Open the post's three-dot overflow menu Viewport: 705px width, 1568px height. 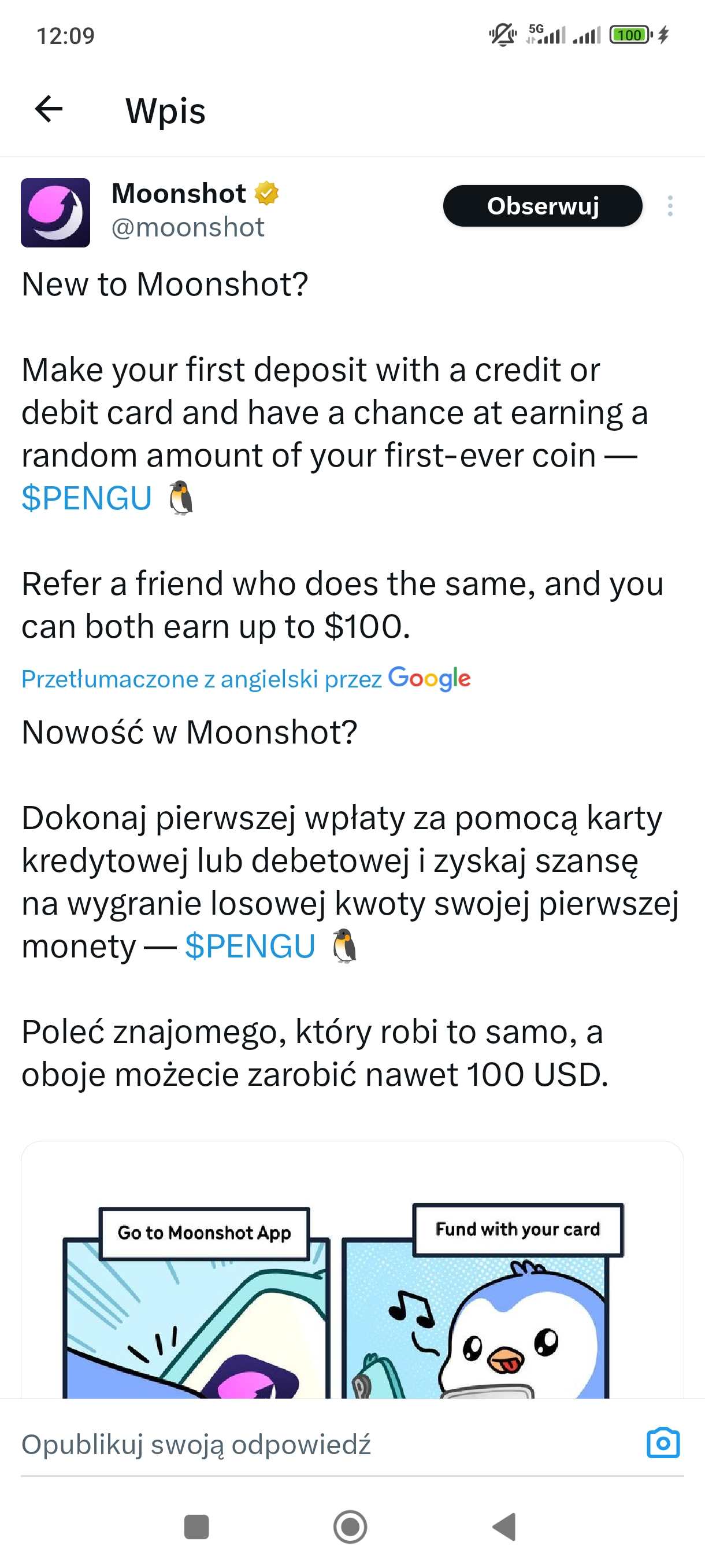point(670,206)
